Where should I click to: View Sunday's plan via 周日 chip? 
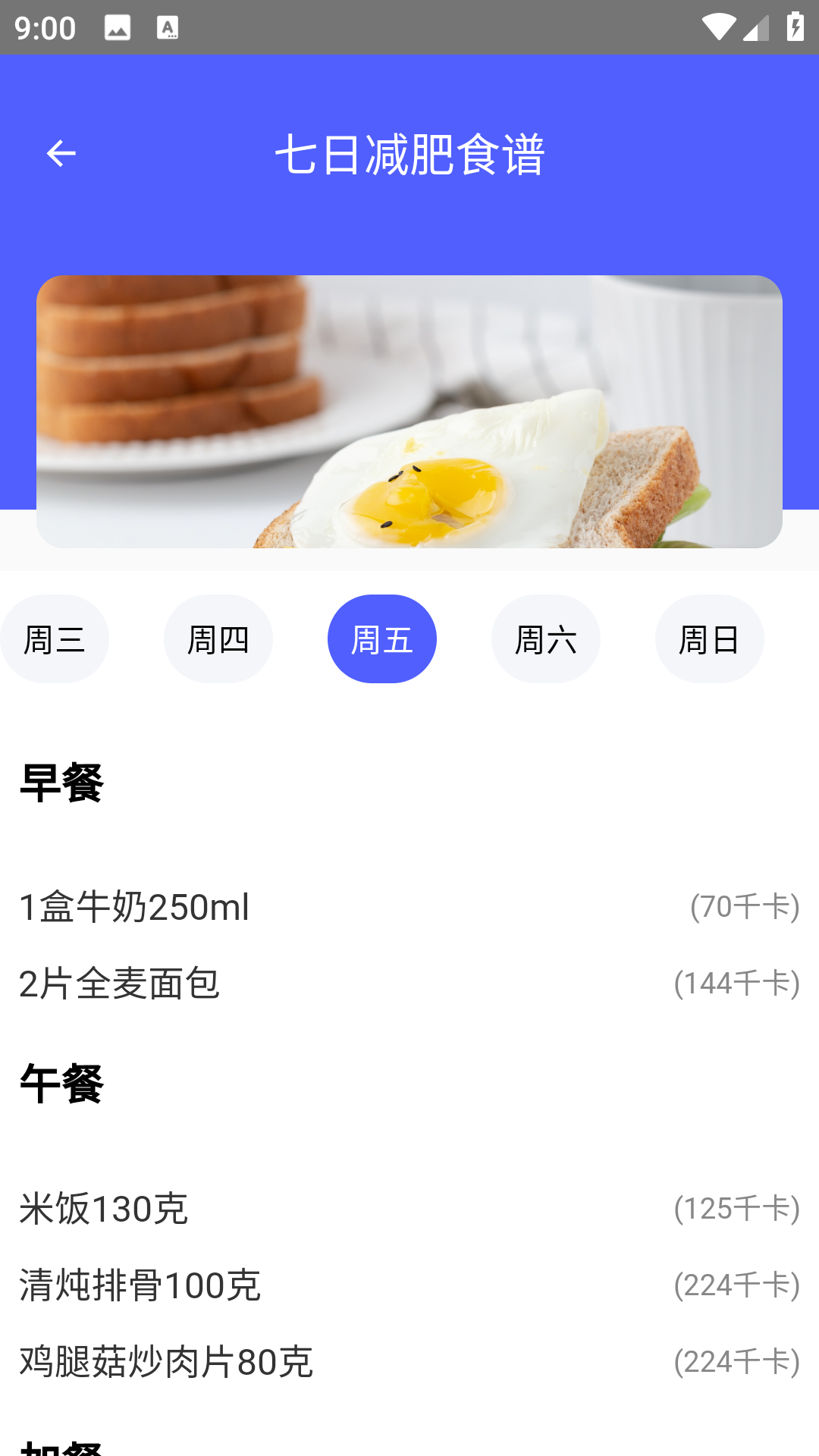coord(710,638)
